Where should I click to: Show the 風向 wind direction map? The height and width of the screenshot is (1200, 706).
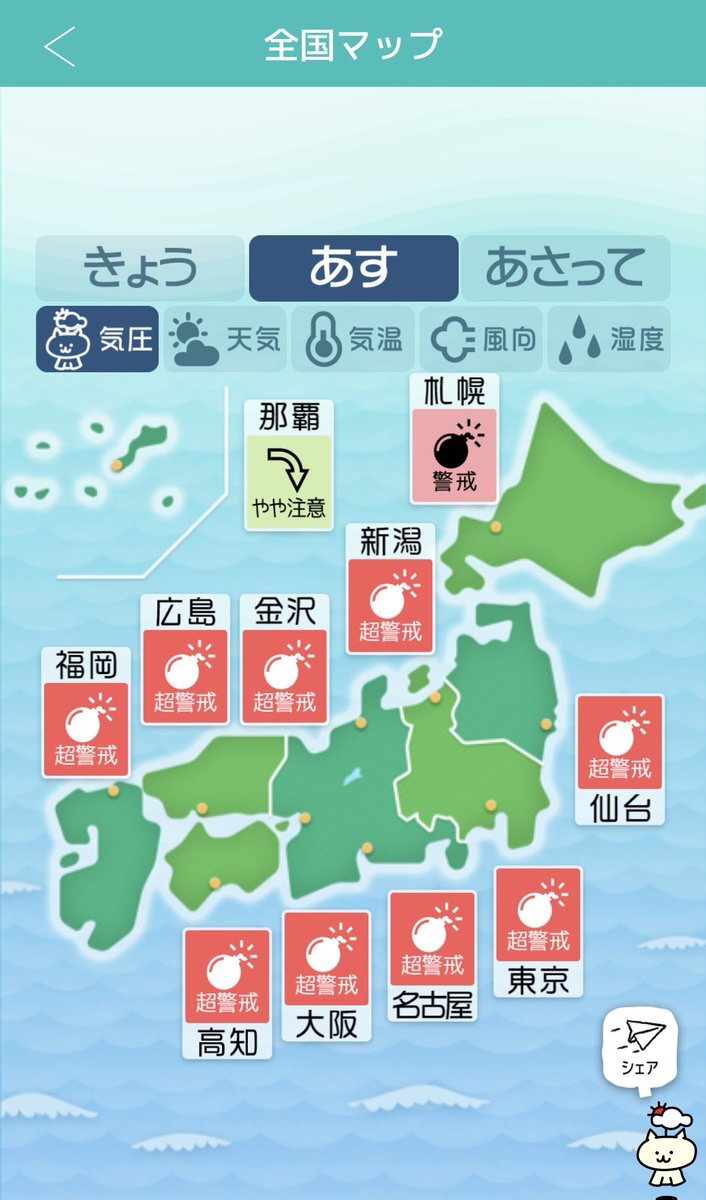tap(482, 339)
